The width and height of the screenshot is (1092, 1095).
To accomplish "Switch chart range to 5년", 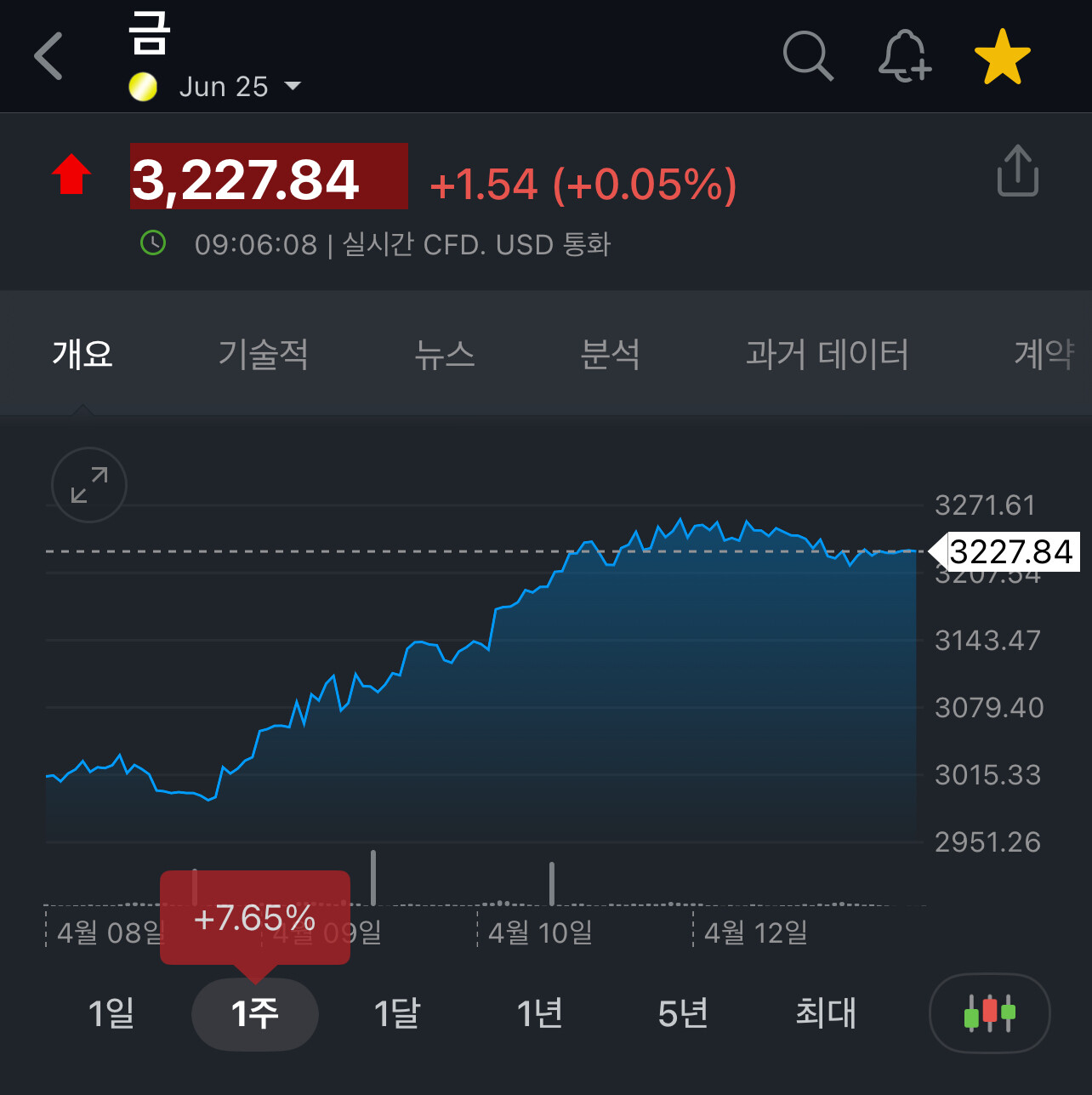I will (x=683, y=1013).
